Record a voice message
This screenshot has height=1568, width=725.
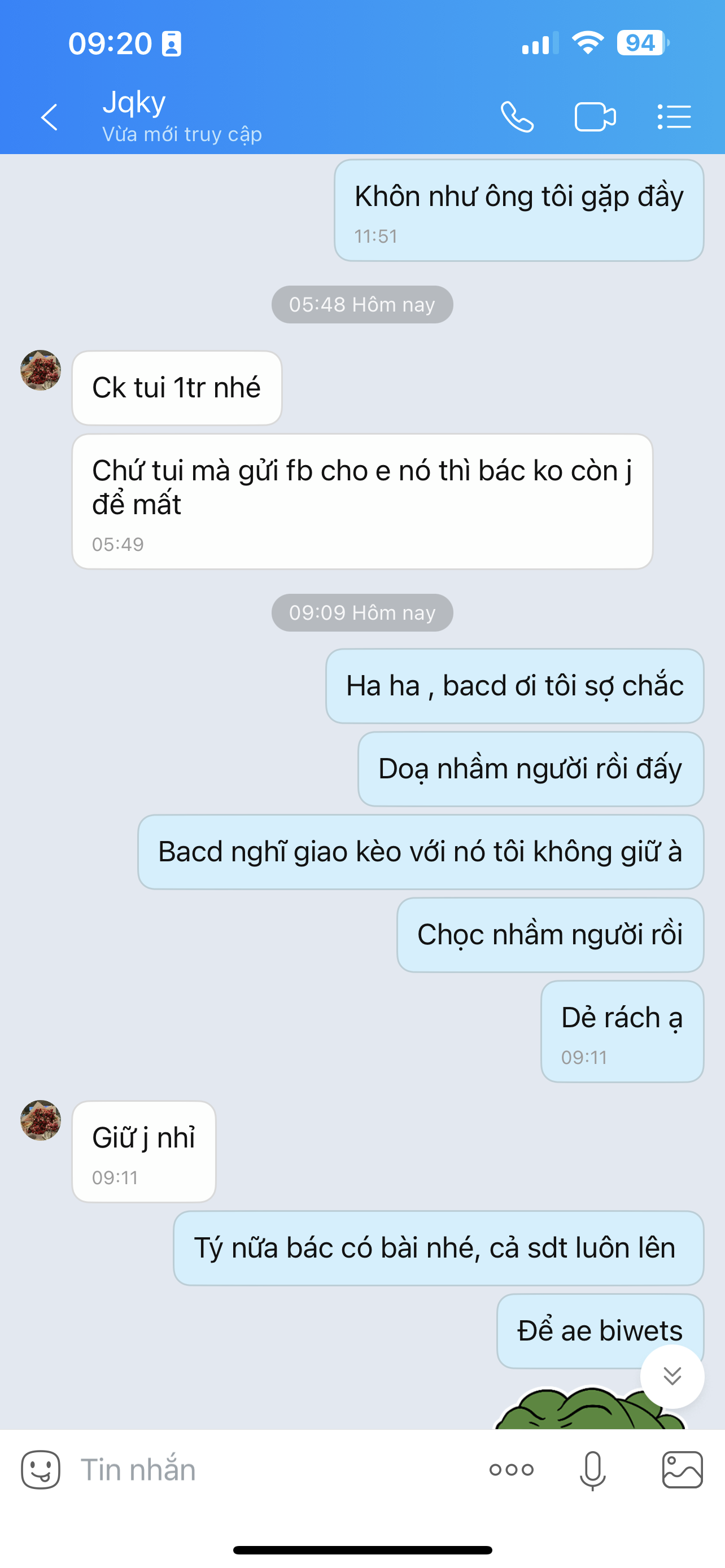592,1470
